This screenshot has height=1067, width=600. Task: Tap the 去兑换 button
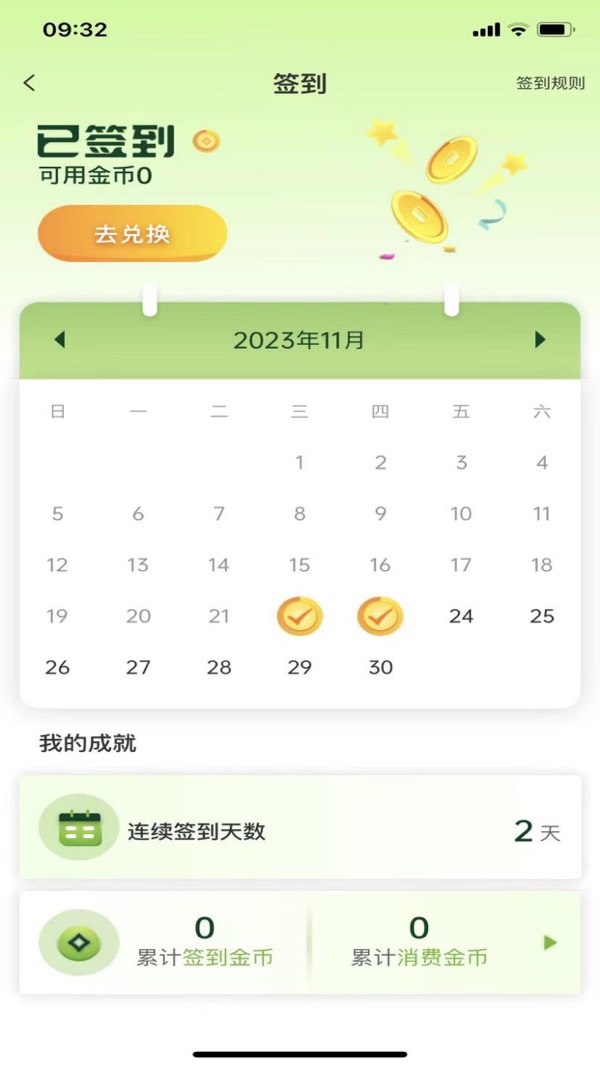(x=132, y=234)
